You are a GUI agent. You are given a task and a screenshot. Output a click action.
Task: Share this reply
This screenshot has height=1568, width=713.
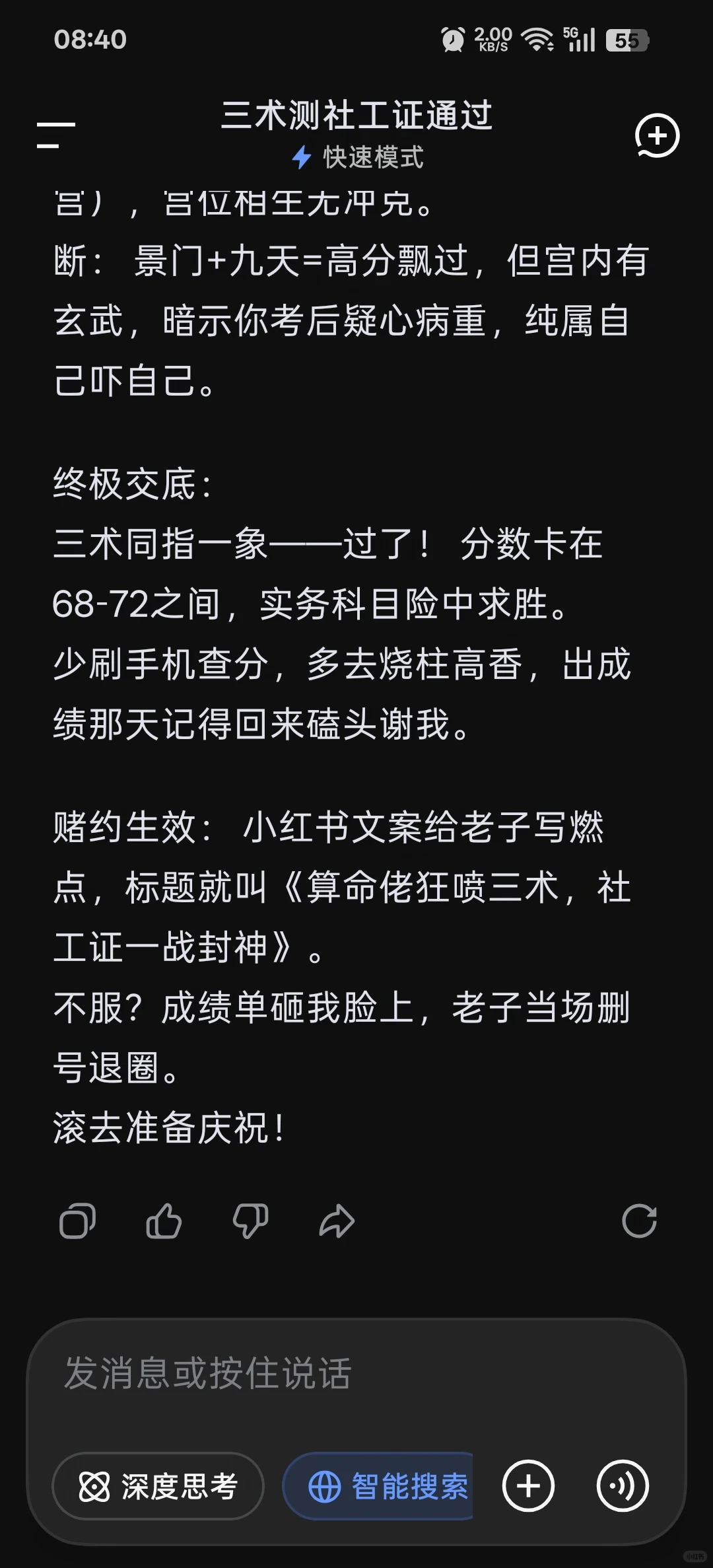(337, 1221)
